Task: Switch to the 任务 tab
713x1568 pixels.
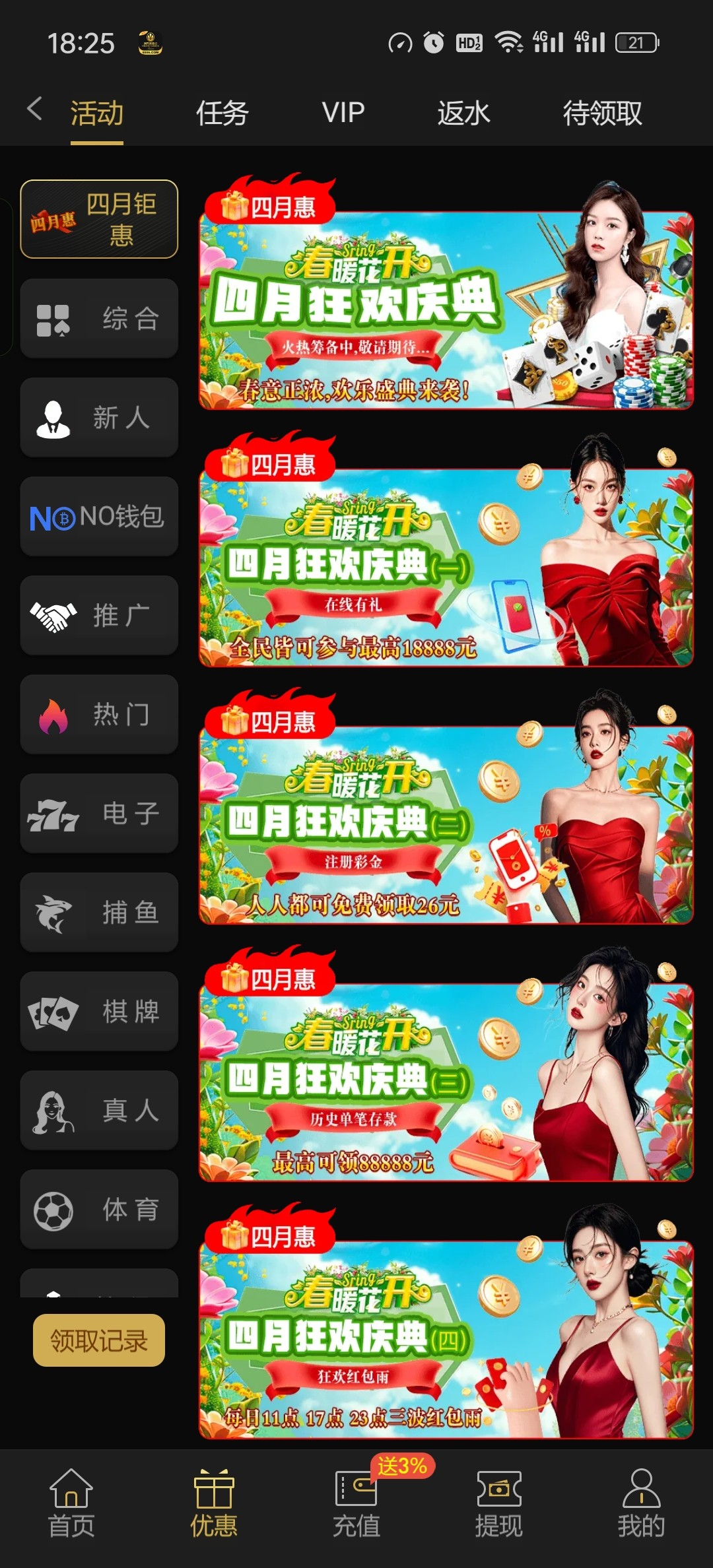Action: coord(222,113)
